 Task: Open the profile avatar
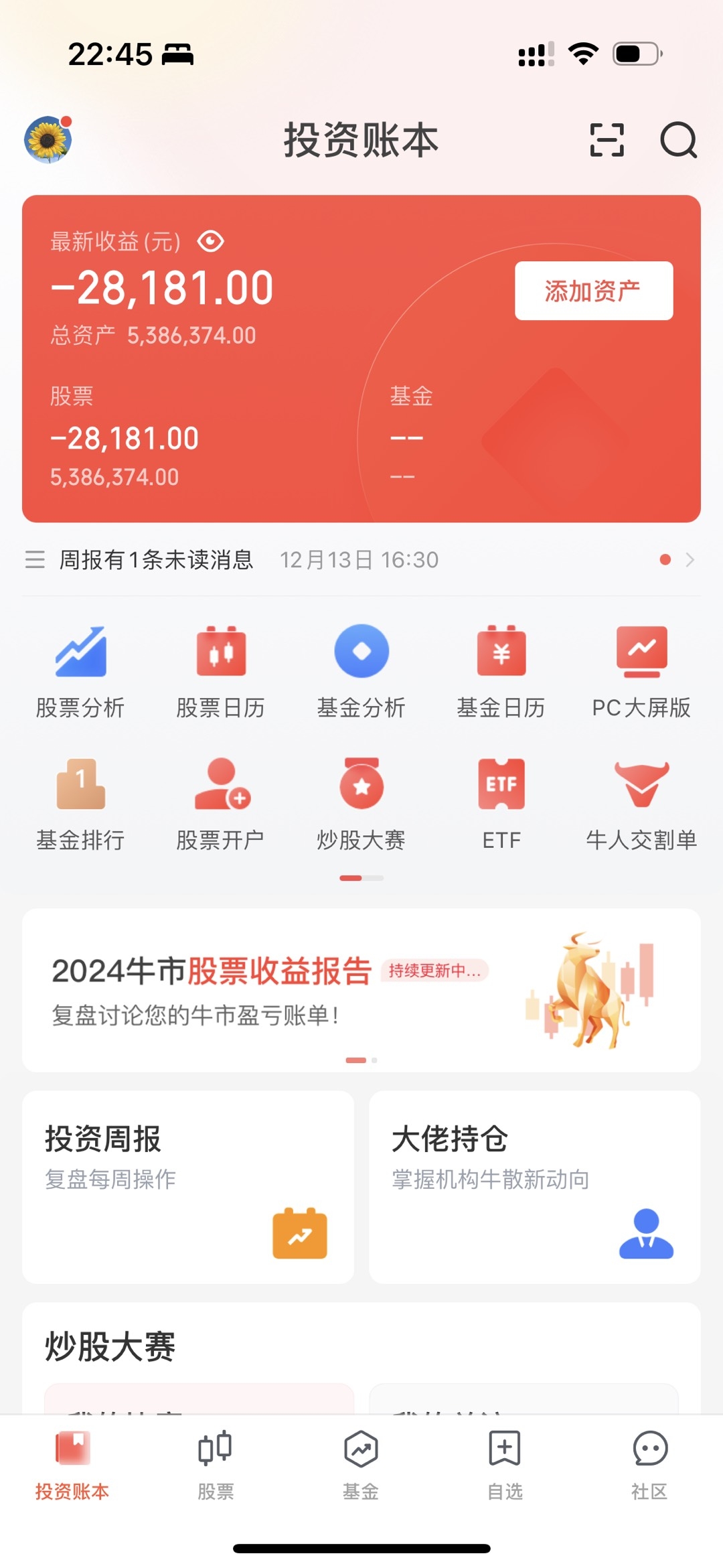coord(48,139)
